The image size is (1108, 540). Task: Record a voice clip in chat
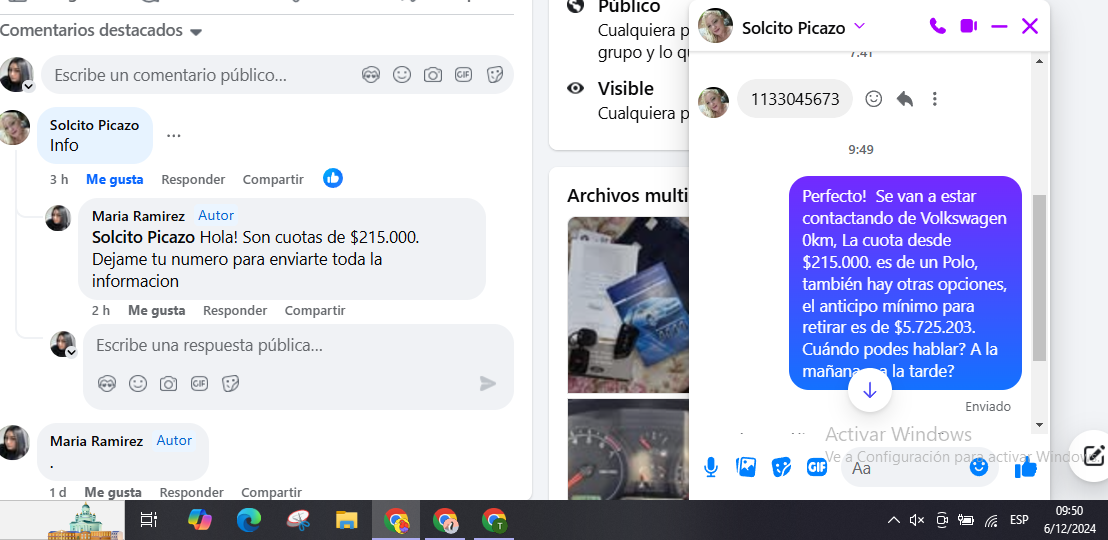coord(711,467)
